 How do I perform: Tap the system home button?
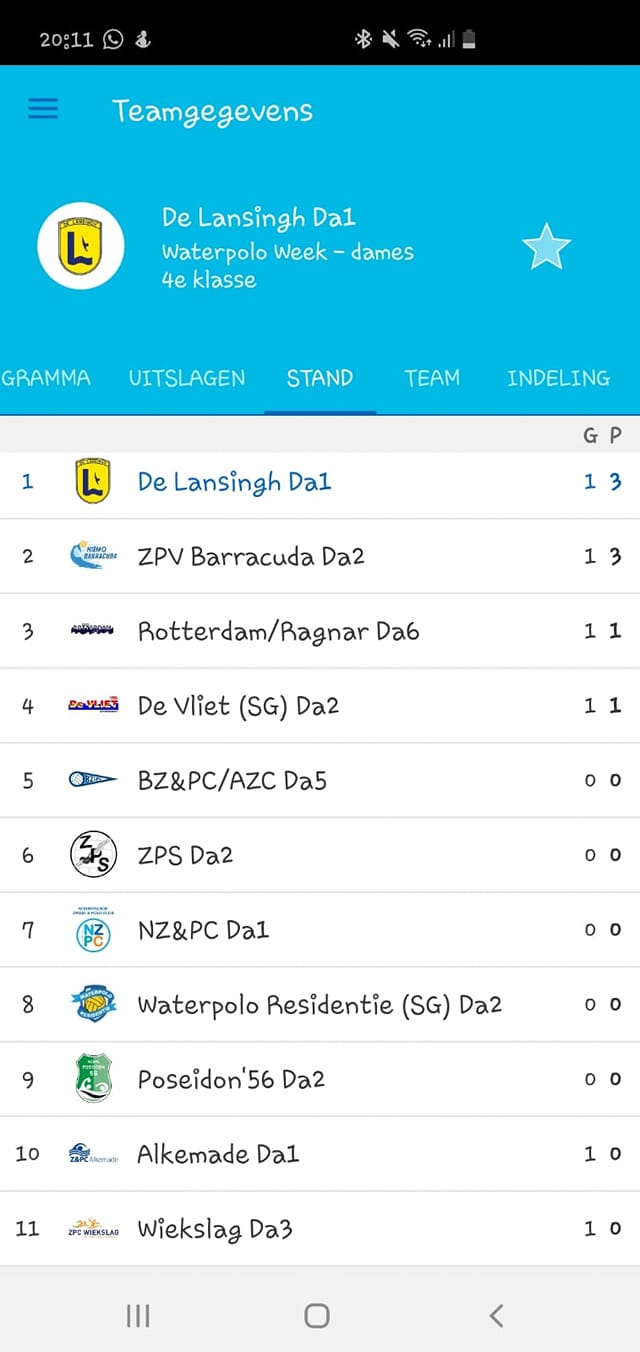317,1315
